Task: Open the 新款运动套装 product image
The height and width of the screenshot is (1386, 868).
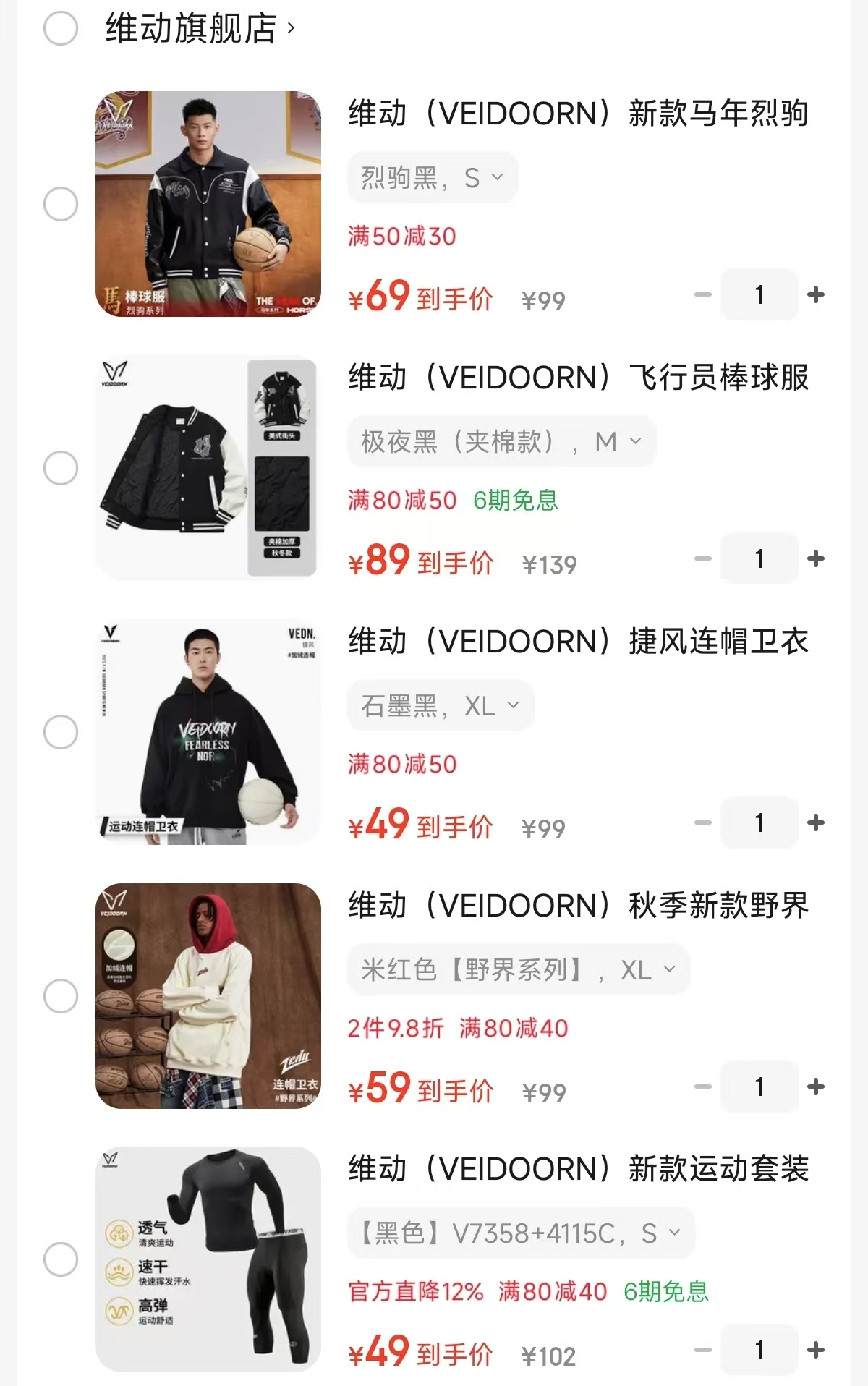Action: (208, 1259)
